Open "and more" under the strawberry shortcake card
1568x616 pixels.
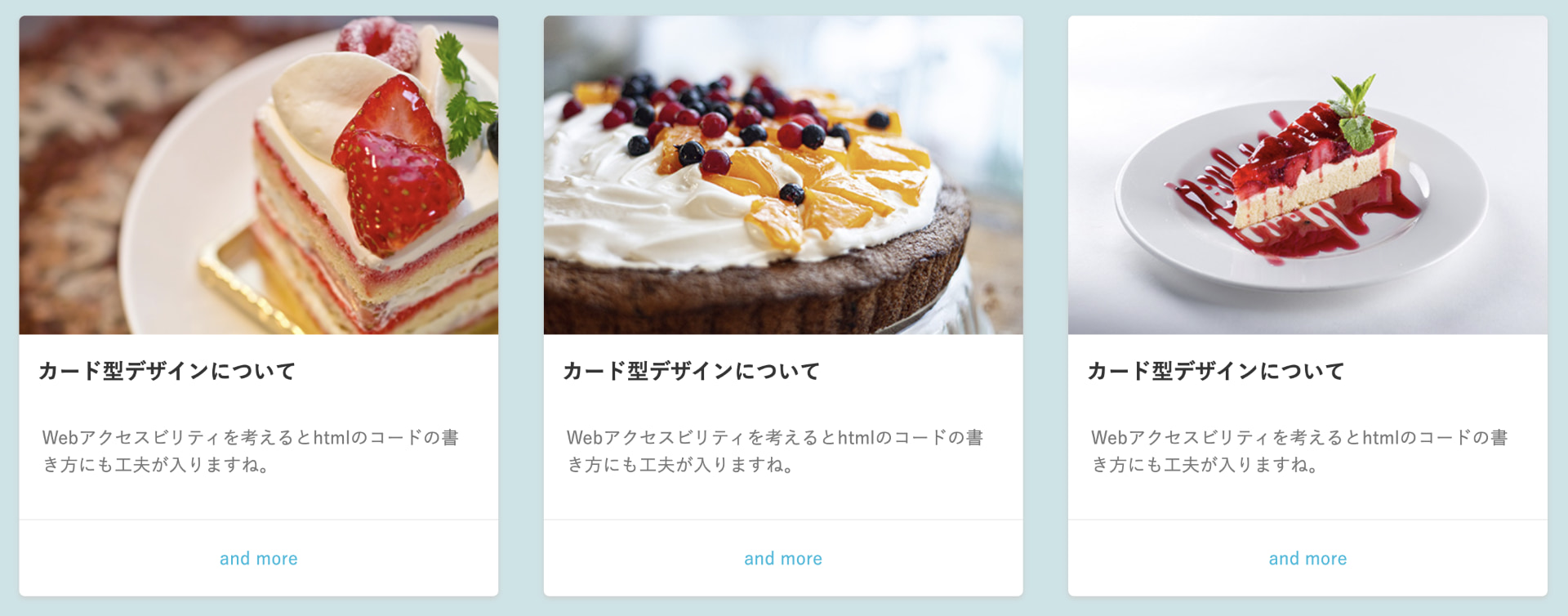[x=258, y=559]
